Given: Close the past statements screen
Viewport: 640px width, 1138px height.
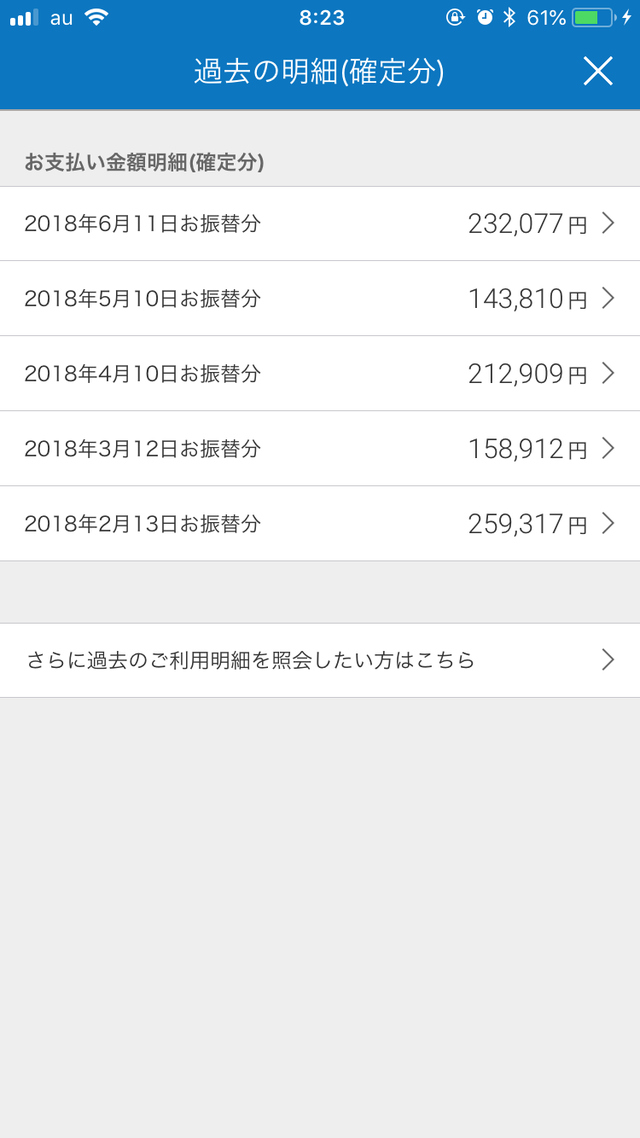Looking at the screenshot, I should click(x=598, y=71).
